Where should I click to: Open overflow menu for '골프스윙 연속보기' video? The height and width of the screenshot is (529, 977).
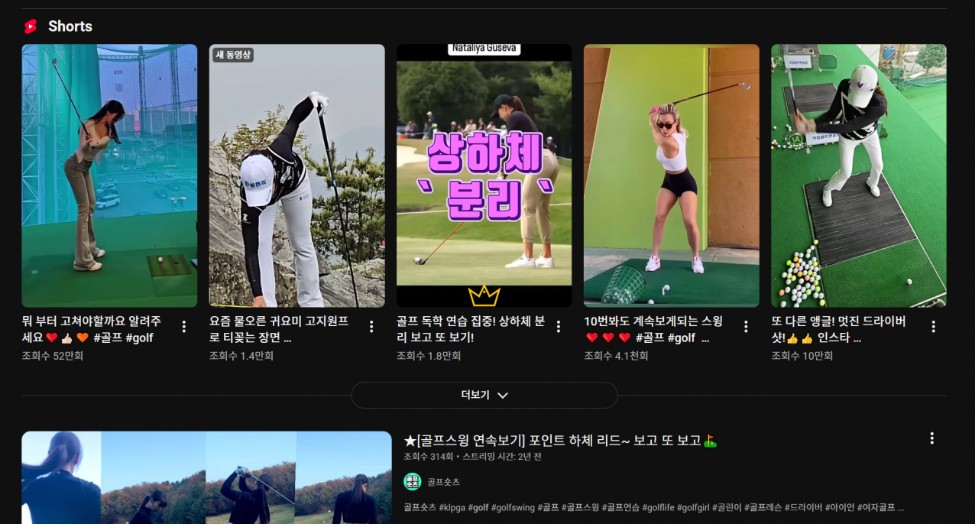pyautogui.click(x=932, y=439)
